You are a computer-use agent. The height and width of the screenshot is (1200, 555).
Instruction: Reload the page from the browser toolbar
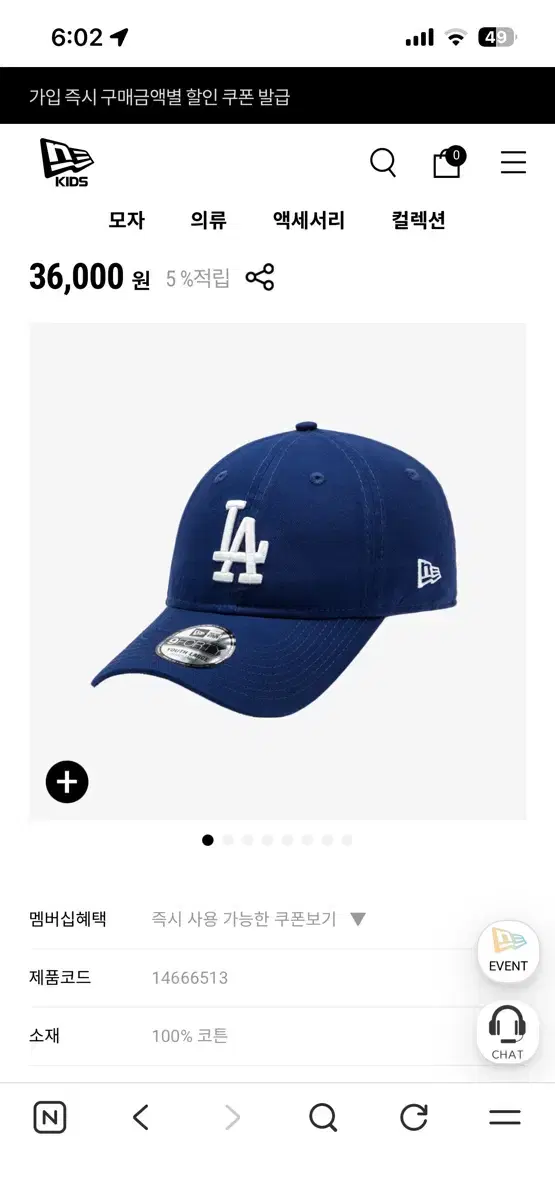[414, 1117]
